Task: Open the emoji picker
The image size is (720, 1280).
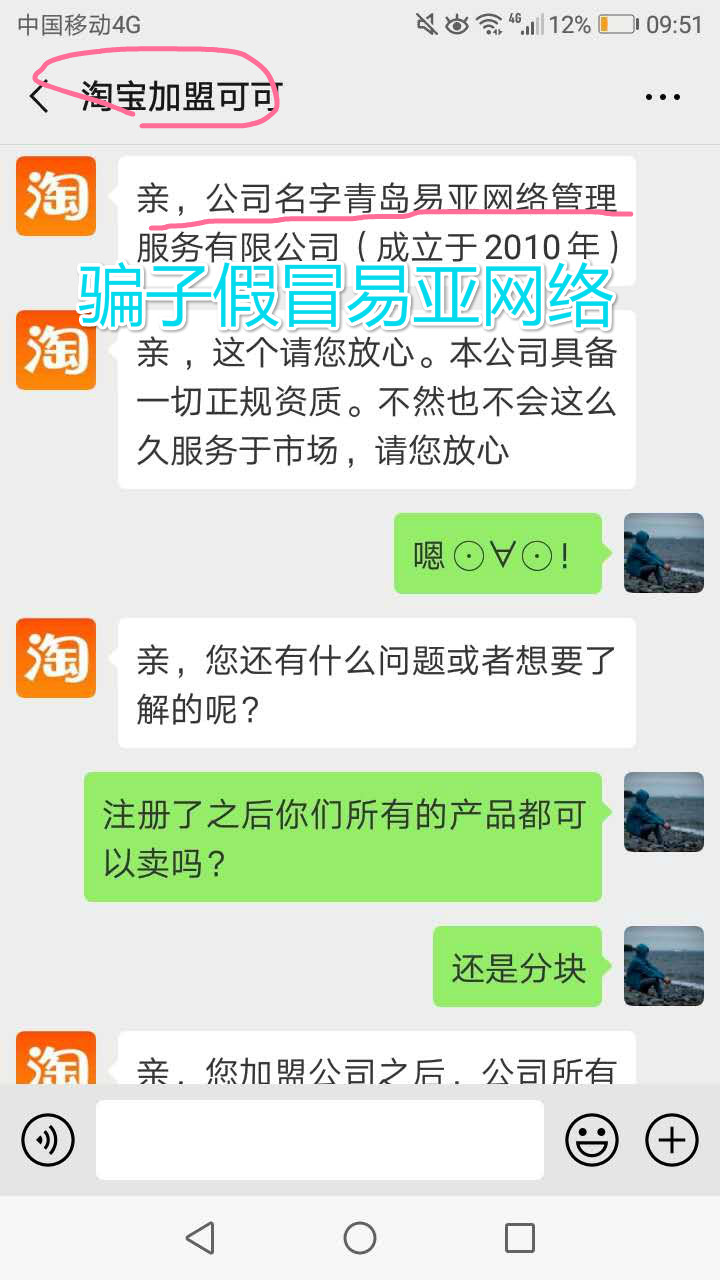Action: click(x=592, y=1139)
